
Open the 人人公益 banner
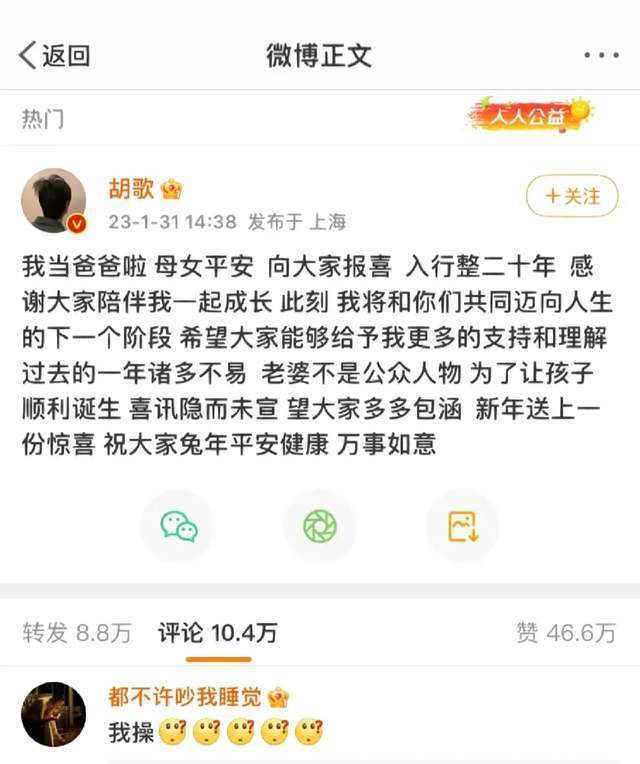[529, 116]
